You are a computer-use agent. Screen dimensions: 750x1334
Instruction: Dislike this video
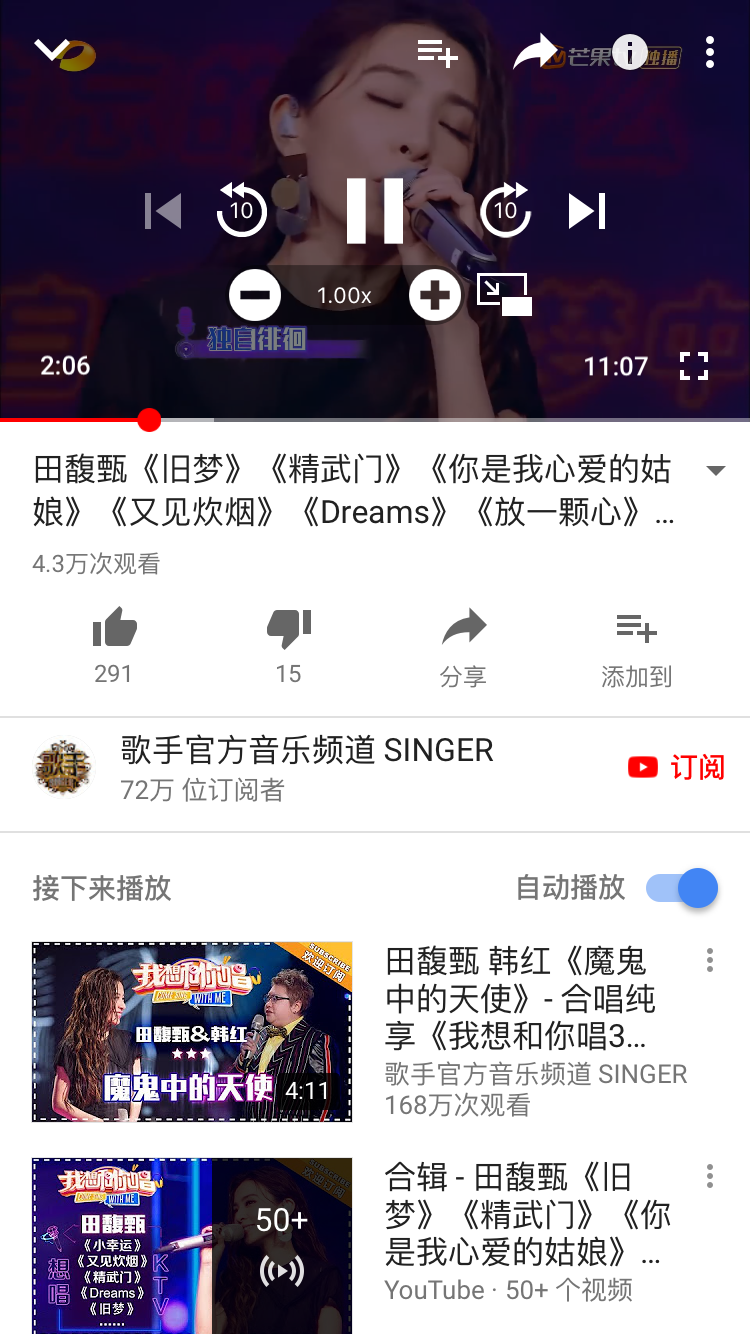coord(289,629)
